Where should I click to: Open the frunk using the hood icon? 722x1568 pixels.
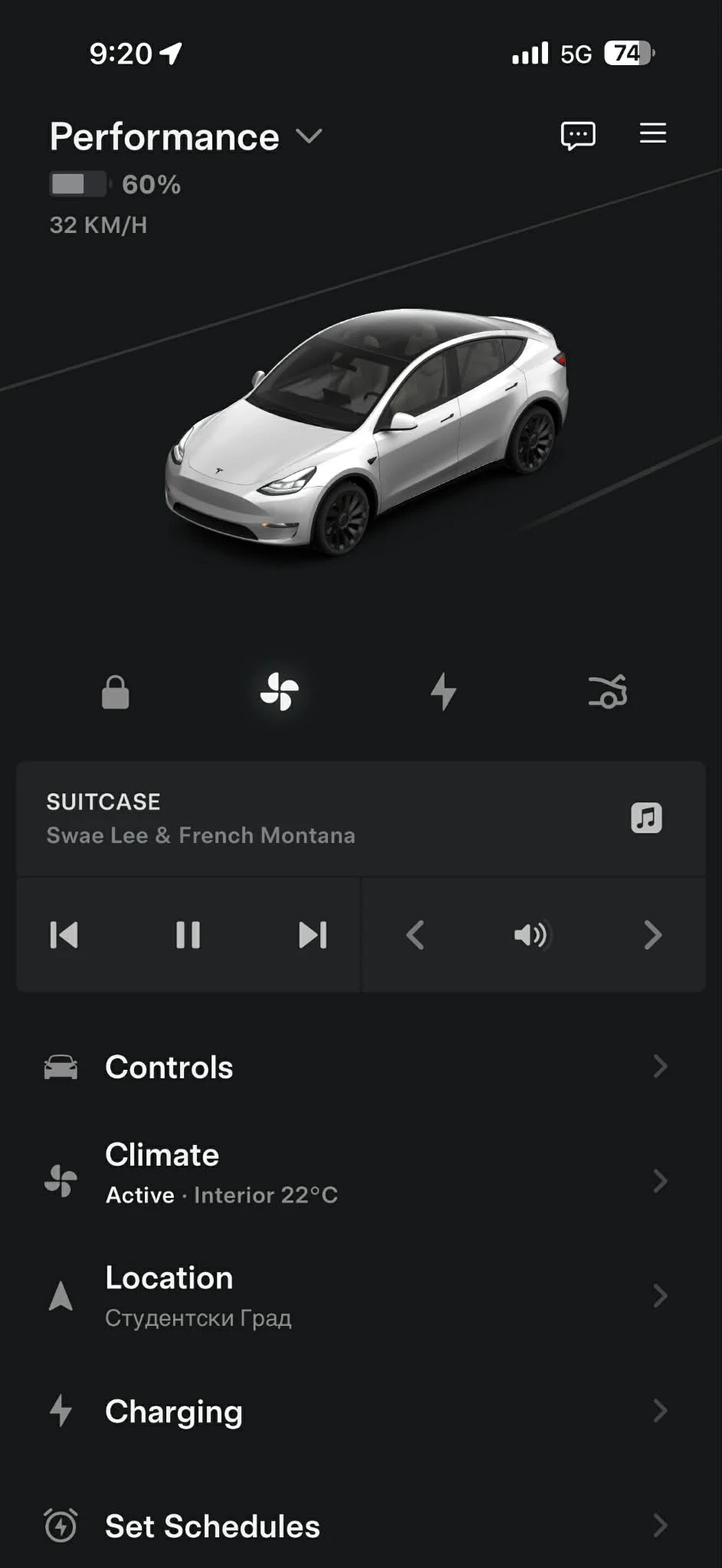pyautogui.click(x=607, y=692)
